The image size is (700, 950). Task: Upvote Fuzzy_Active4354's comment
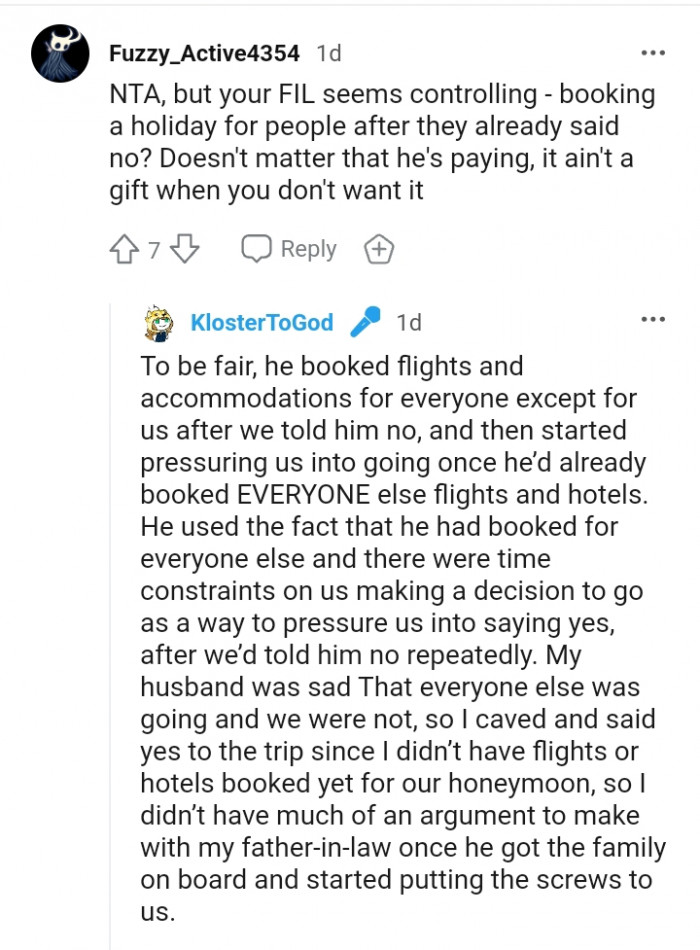(x=124, y=248)
